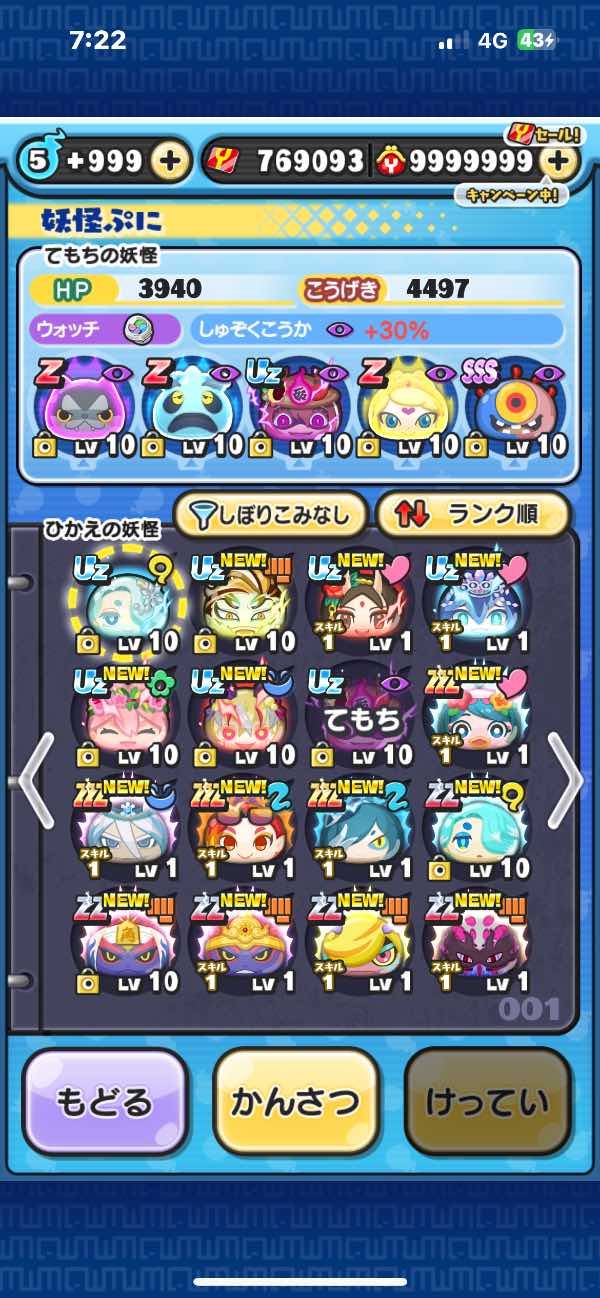
Task: Change sorting with ランク順 button
Action: click(x=472, y=515)
